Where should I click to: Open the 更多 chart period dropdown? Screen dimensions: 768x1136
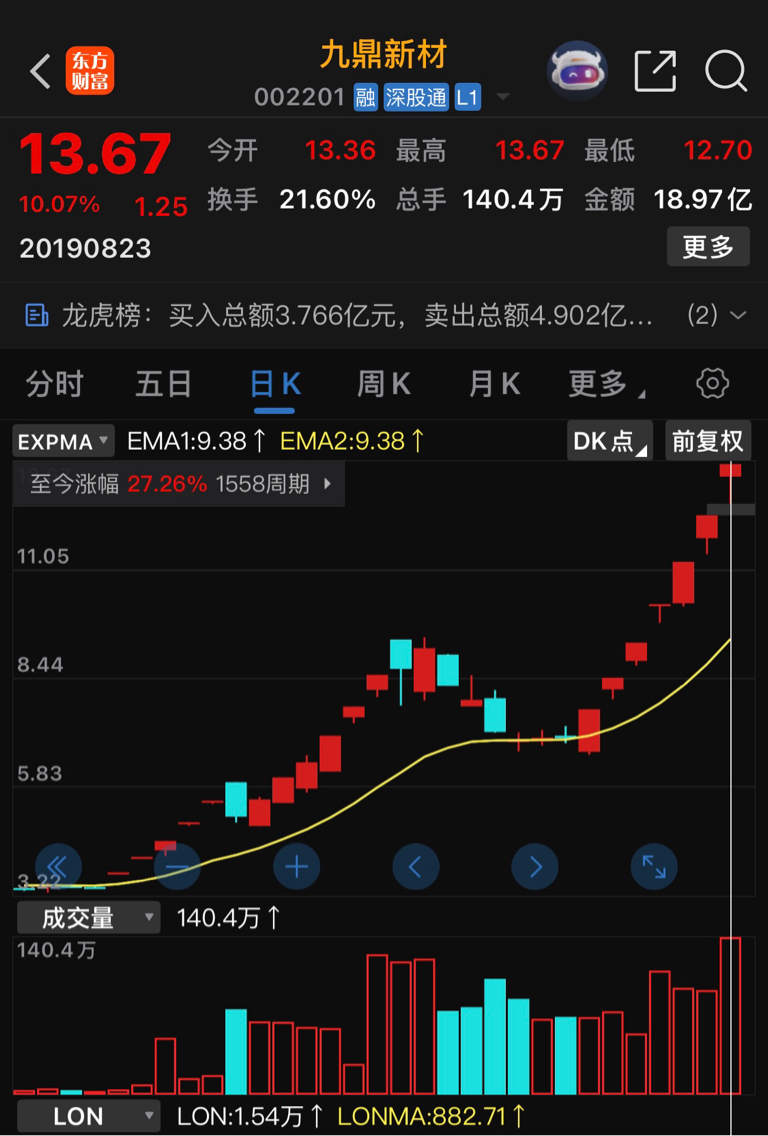click(603, 384)
